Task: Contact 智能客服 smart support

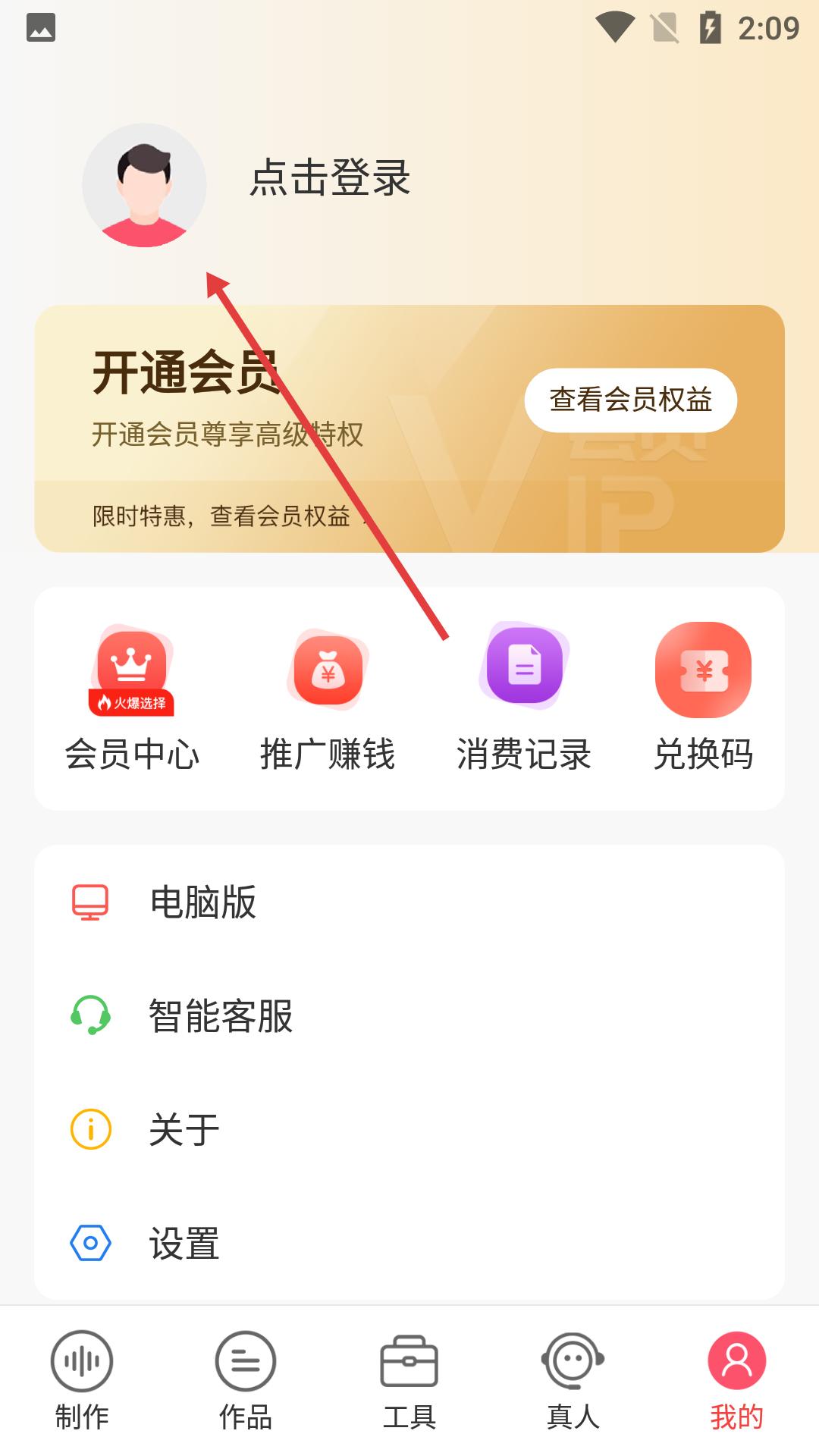Action: coord(409,1016)
